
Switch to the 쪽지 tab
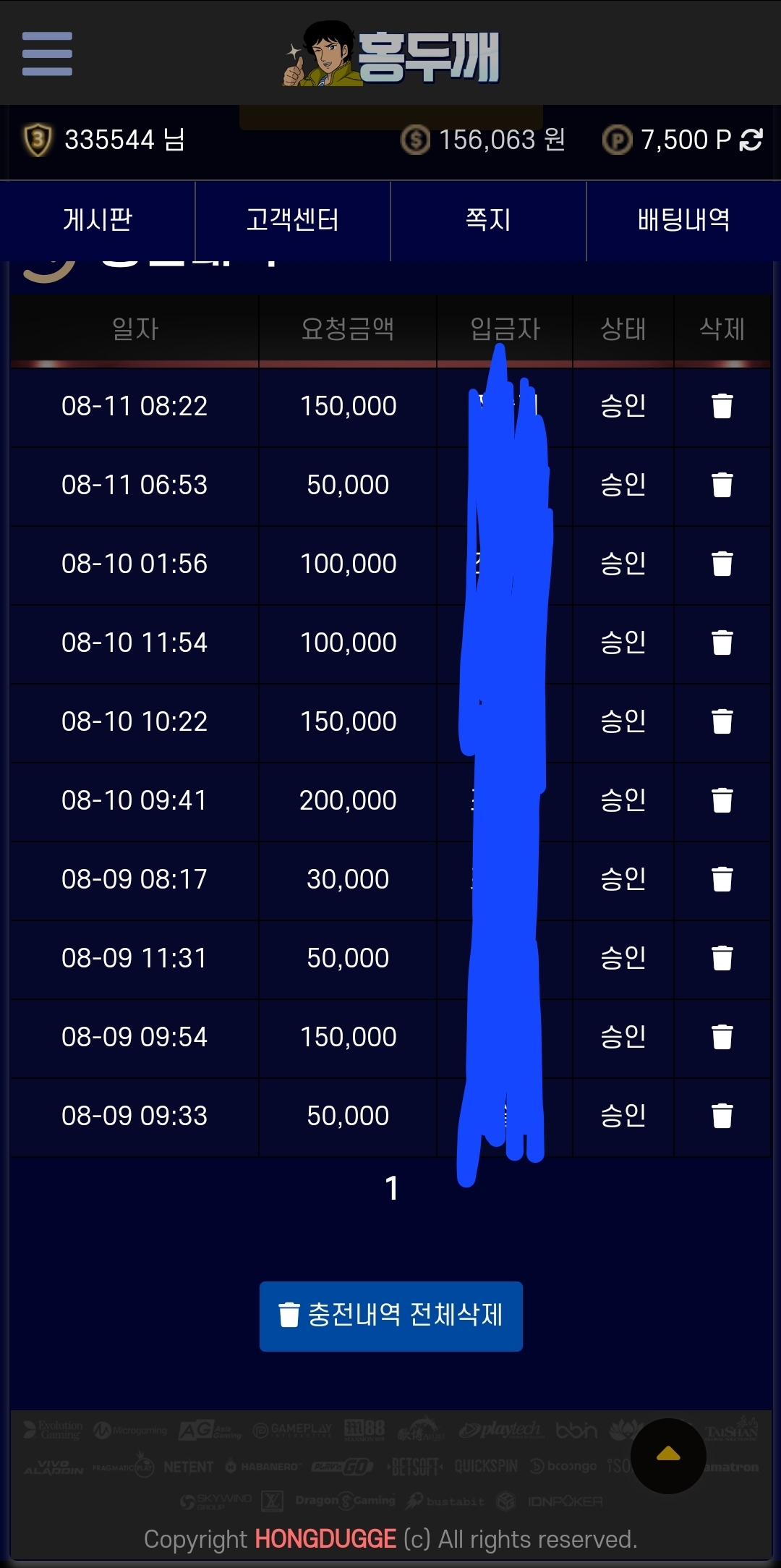point(488,220)
